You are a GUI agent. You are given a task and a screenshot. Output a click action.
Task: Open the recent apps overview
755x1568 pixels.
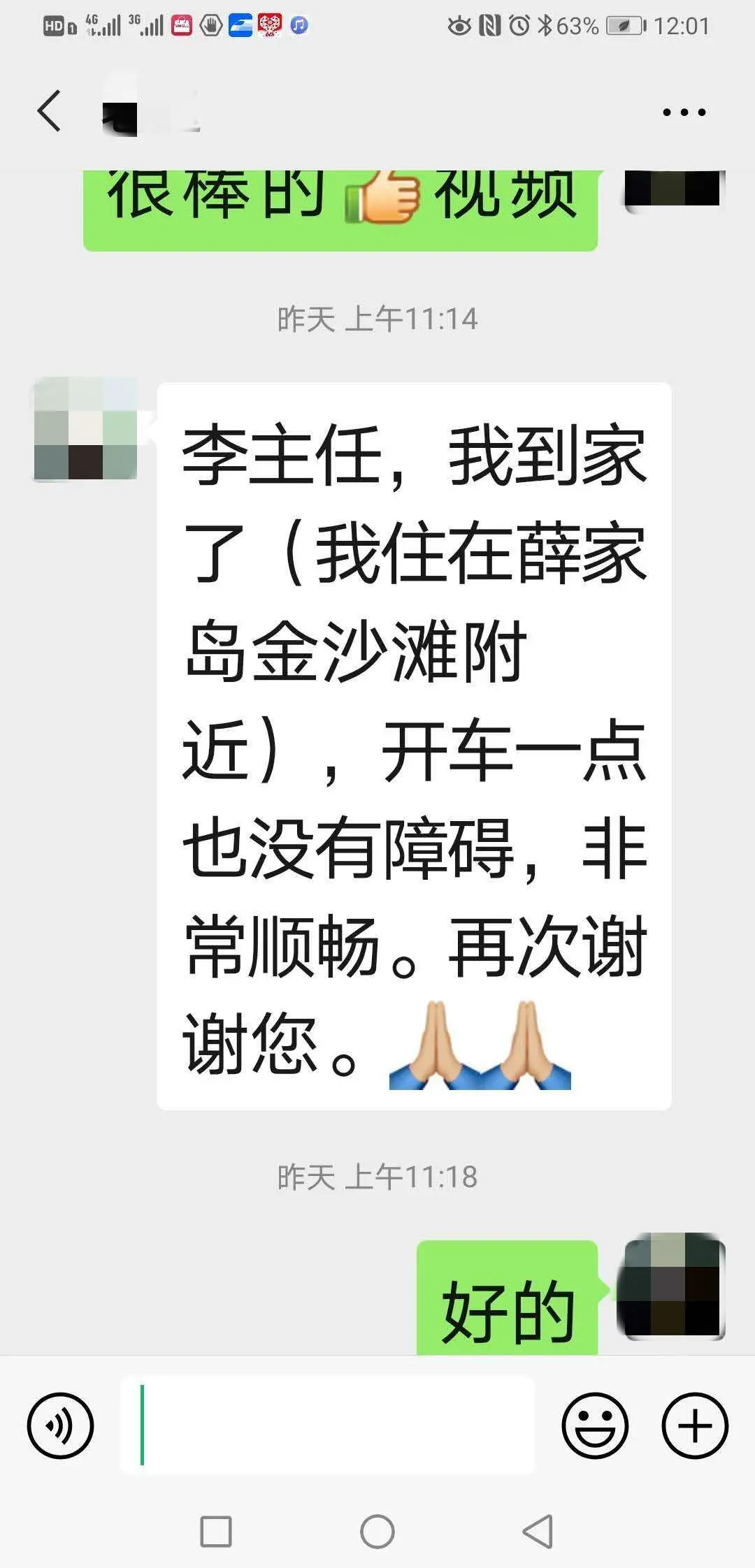pos(216,1532)
